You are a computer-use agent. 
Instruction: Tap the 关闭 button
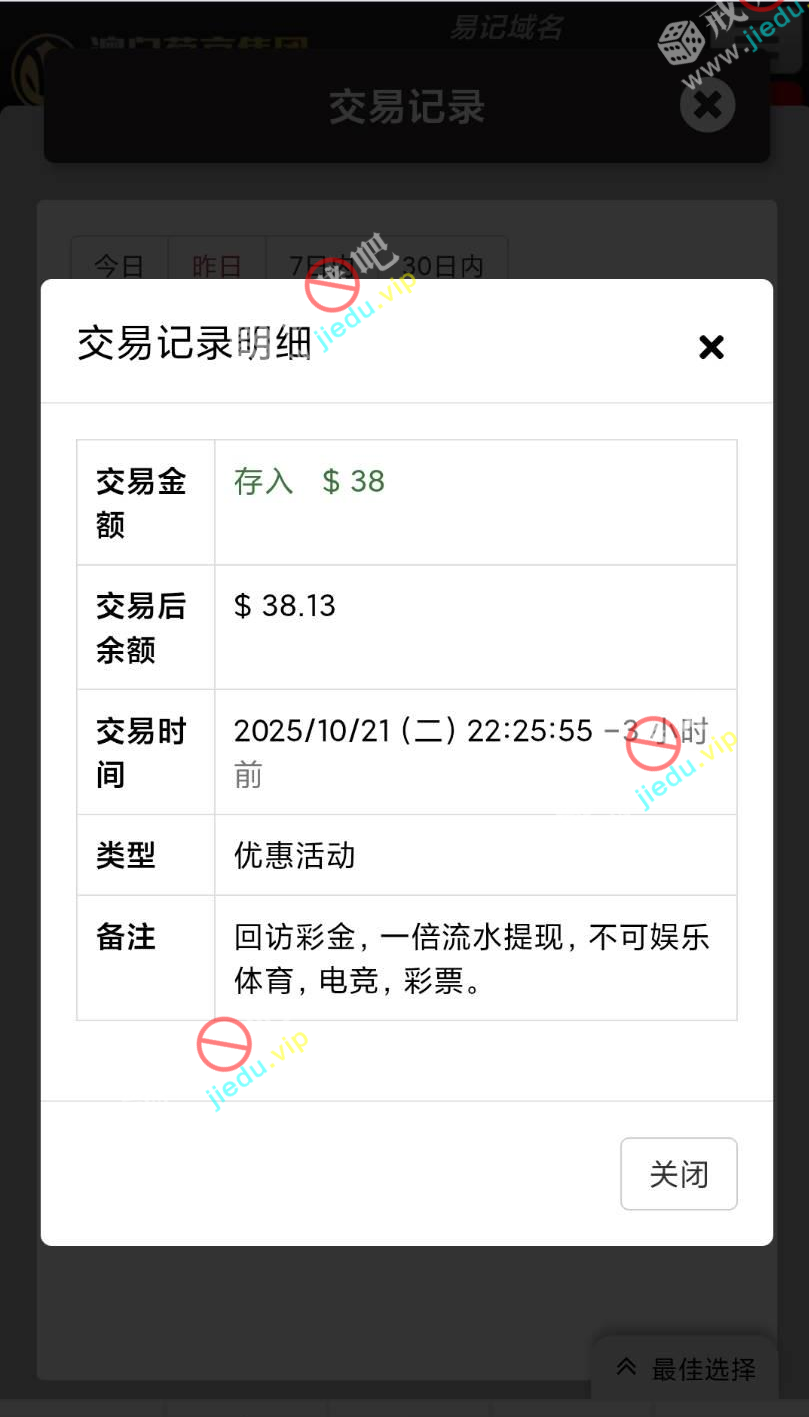coord(678,1173)
